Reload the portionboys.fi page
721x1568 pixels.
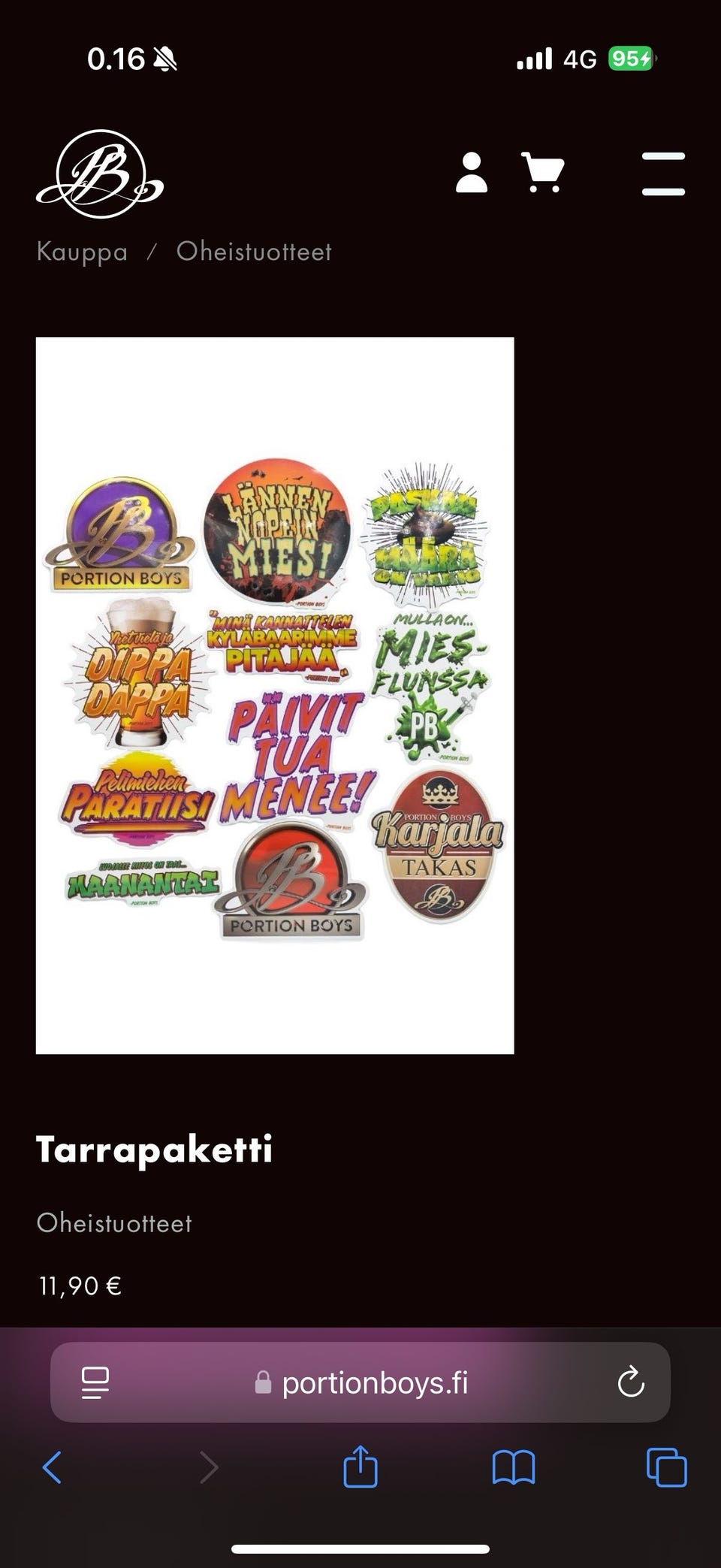click(x=630, y=1382)
